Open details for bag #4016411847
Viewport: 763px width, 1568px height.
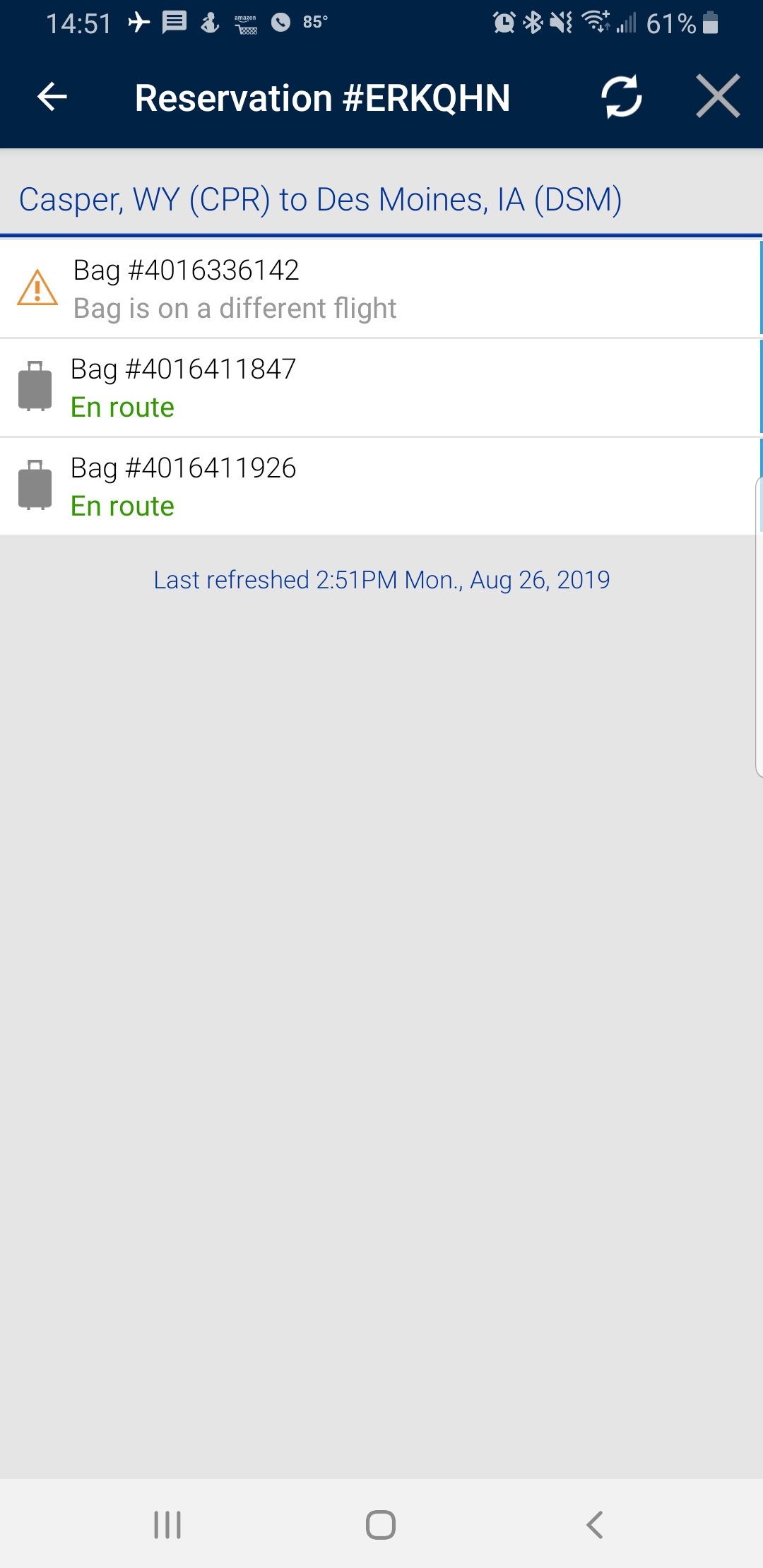click(x=381, y=388)
